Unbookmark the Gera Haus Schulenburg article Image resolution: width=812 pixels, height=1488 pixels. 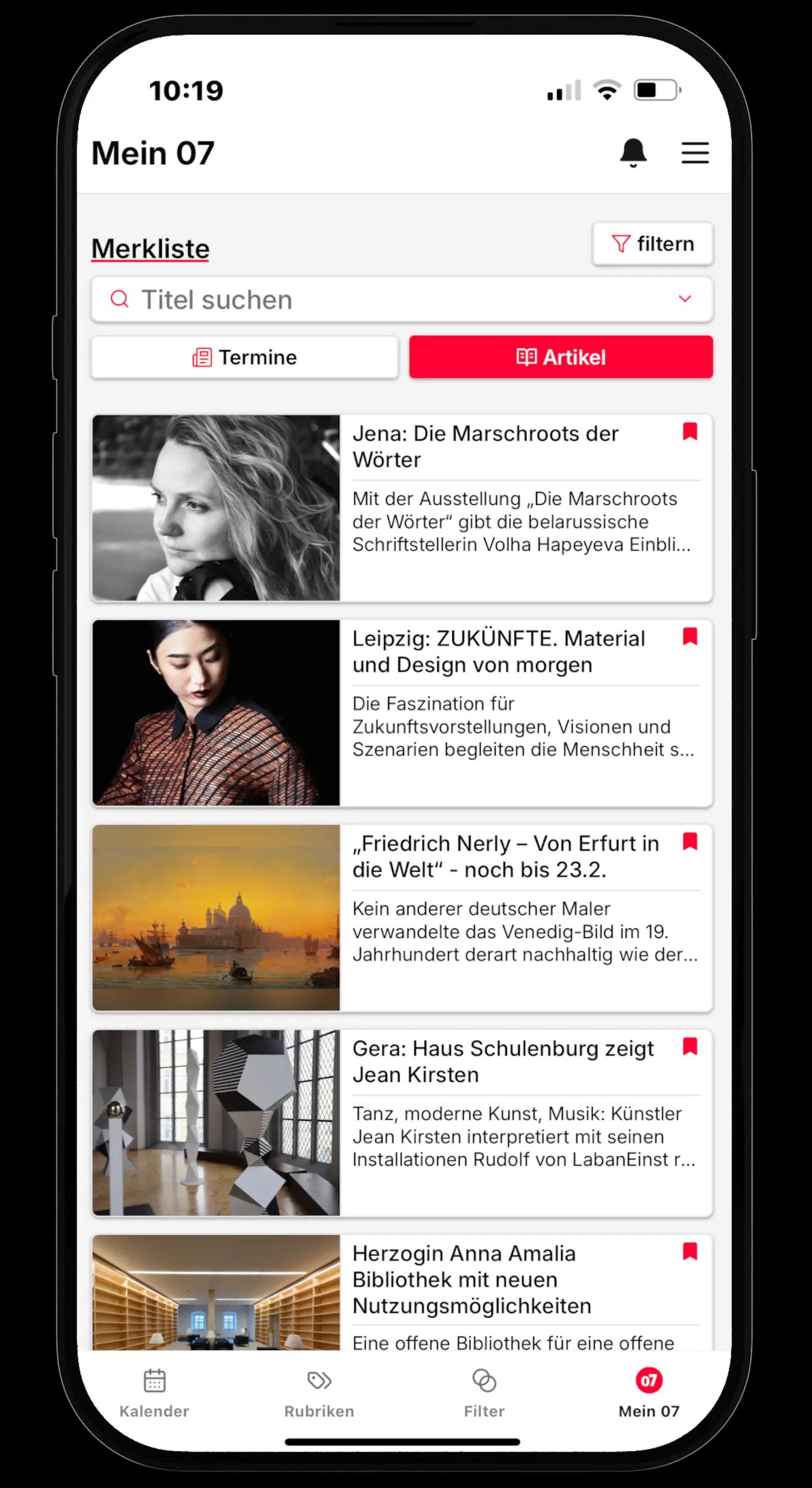click(x=690, y=1047)
